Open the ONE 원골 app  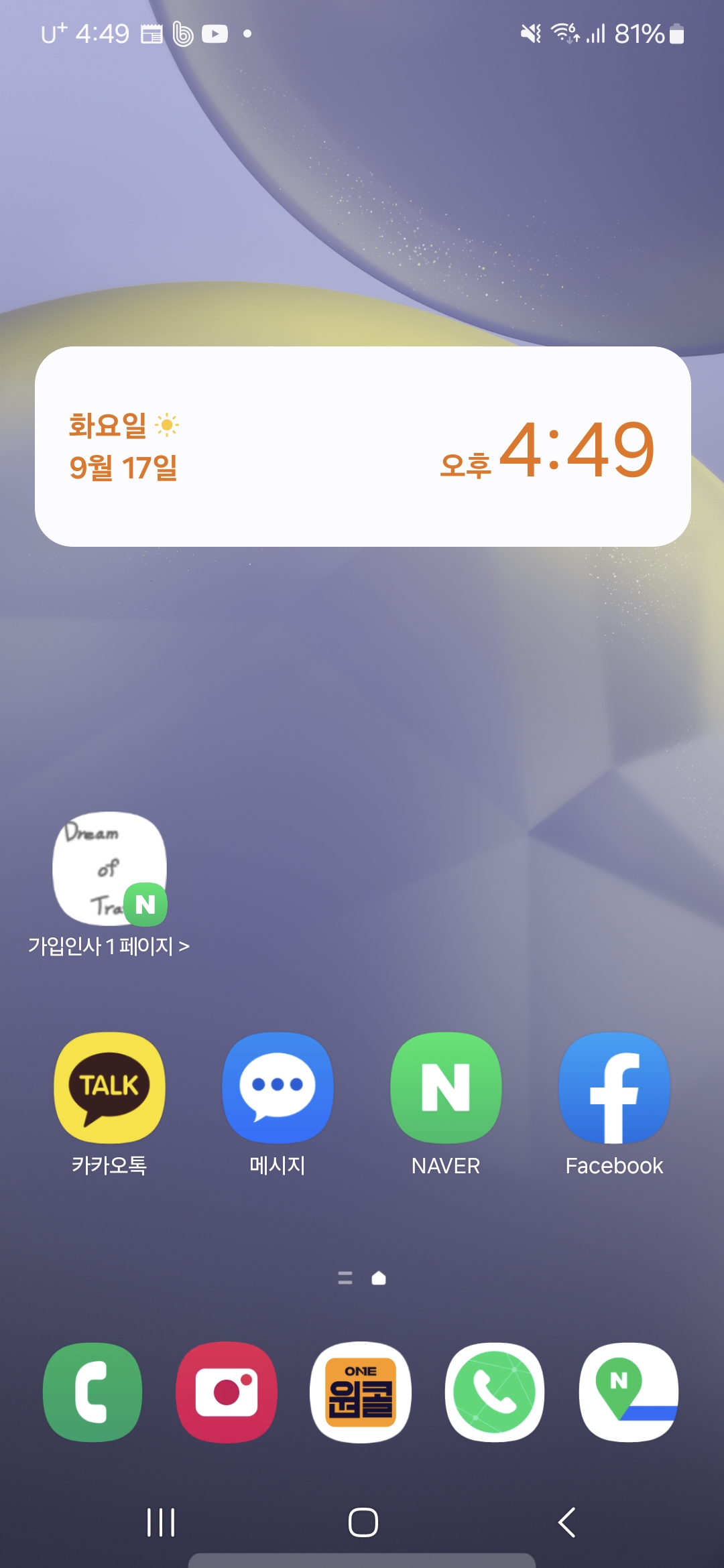(361, 1392)
